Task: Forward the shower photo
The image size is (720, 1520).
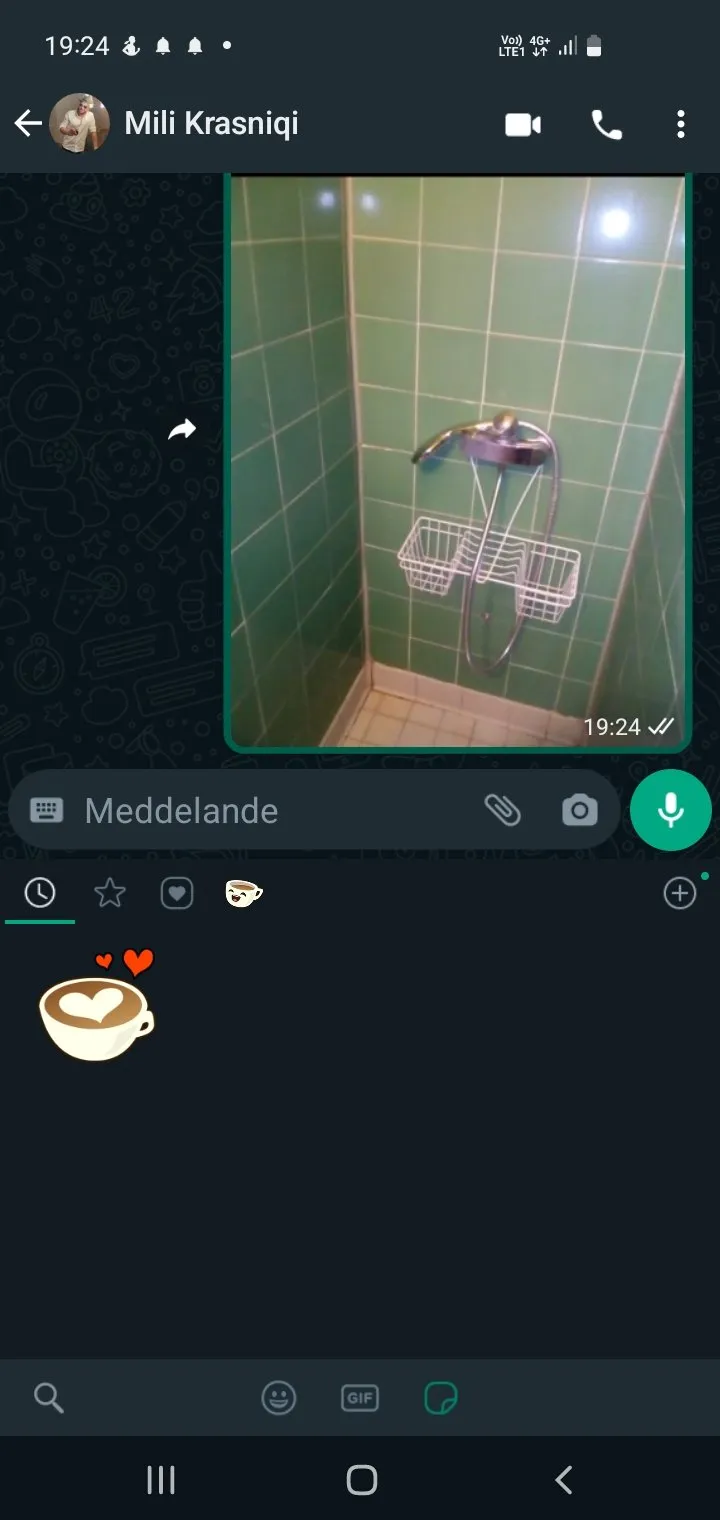Action: pos(182,430)
